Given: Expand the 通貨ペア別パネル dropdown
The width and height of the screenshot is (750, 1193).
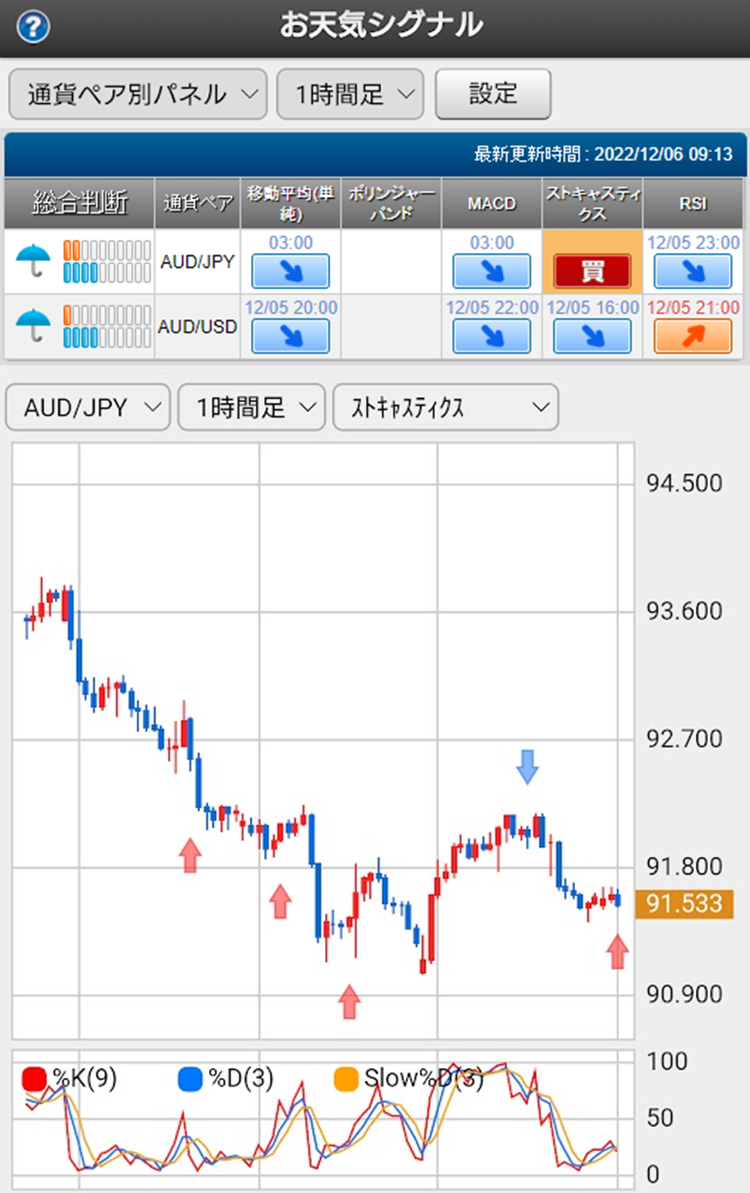Looking at the screenshot, I should 138,94.
